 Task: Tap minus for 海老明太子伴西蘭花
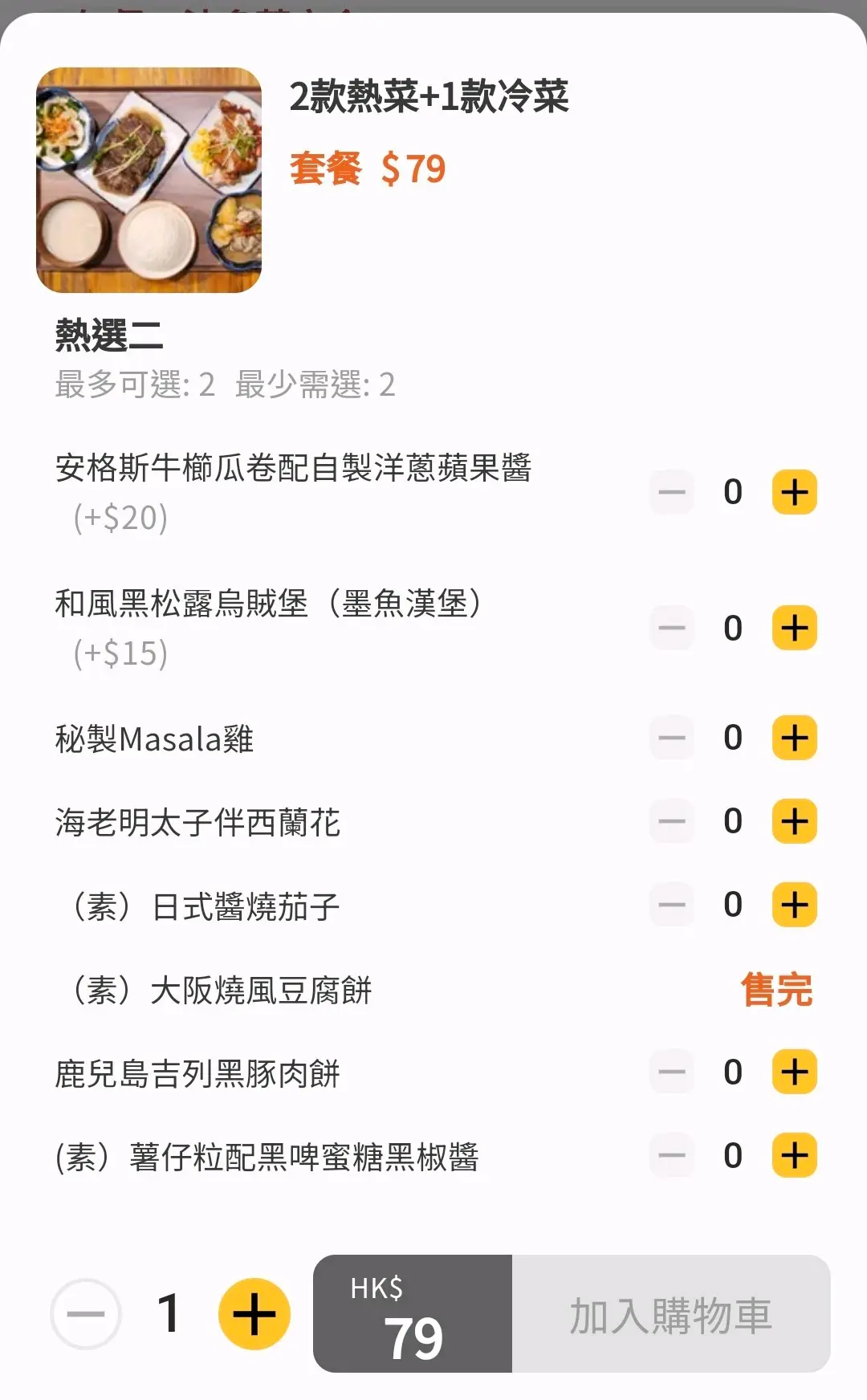tap(672, 821)
